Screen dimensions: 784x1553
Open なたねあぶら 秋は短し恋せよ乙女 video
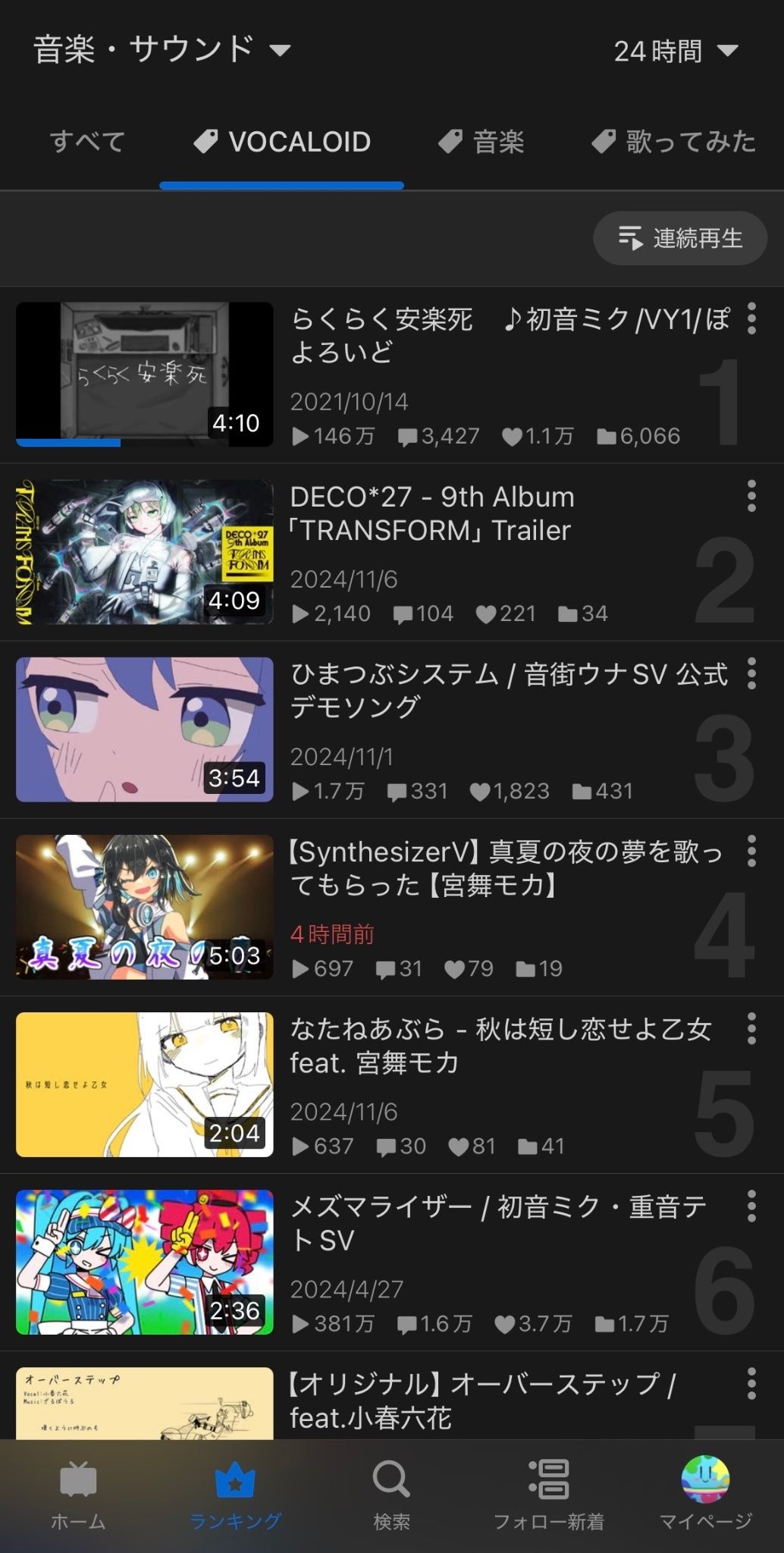[x=144, y=1084]
